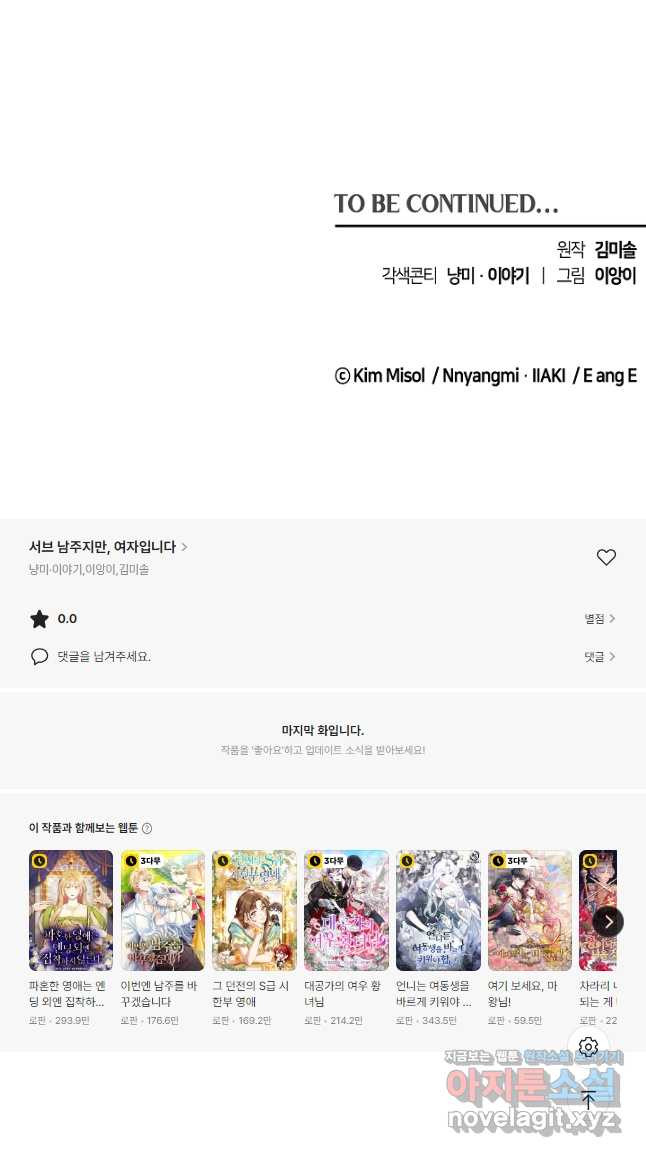Open the info icon next to 이 작품과 함께보는 웹툰
The height and width of the screenshot is (1157, 646).
point(147,829)
